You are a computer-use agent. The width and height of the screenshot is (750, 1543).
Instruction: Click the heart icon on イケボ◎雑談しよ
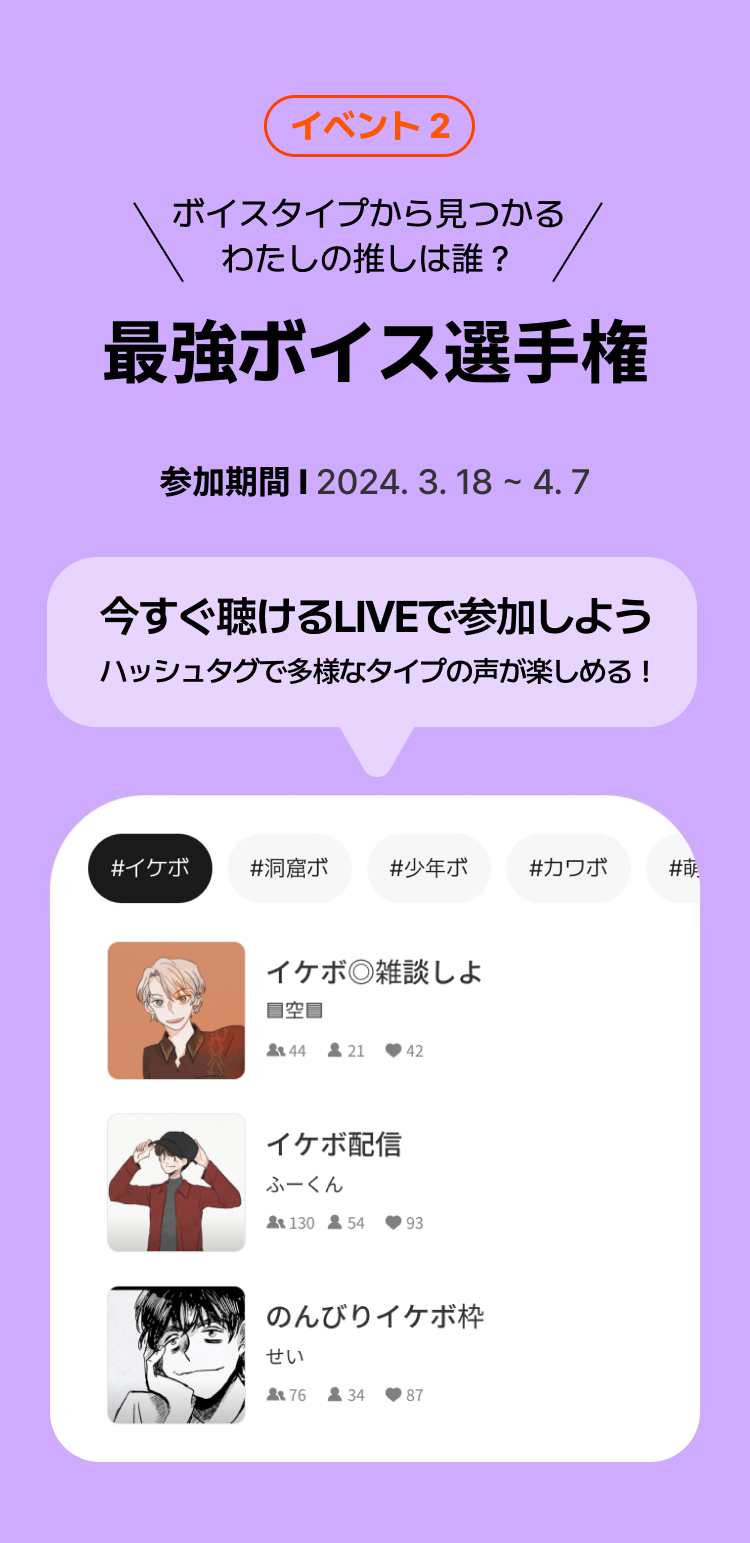[x=393, y=1050]
